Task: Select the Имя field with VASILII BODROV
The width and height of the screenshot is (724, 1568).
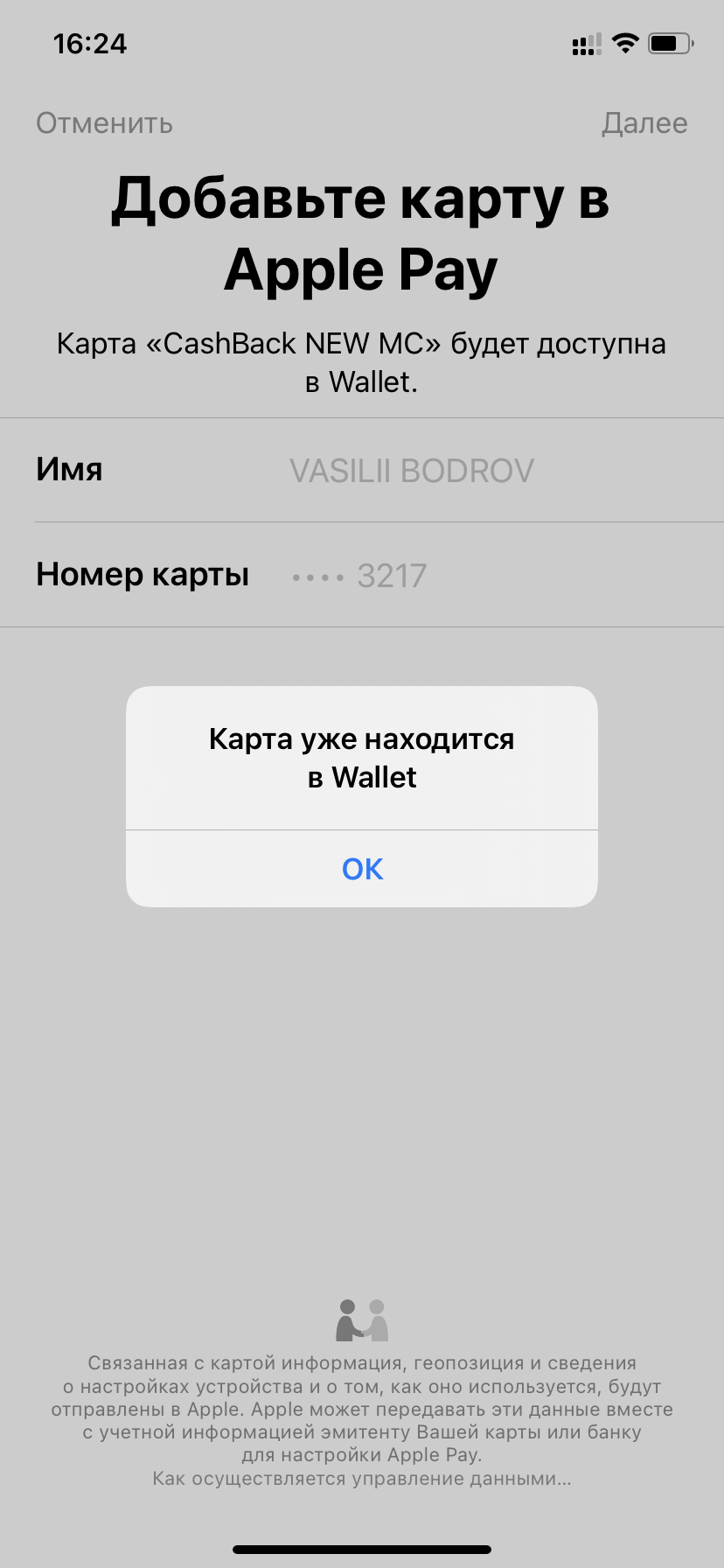Action: 362,470
